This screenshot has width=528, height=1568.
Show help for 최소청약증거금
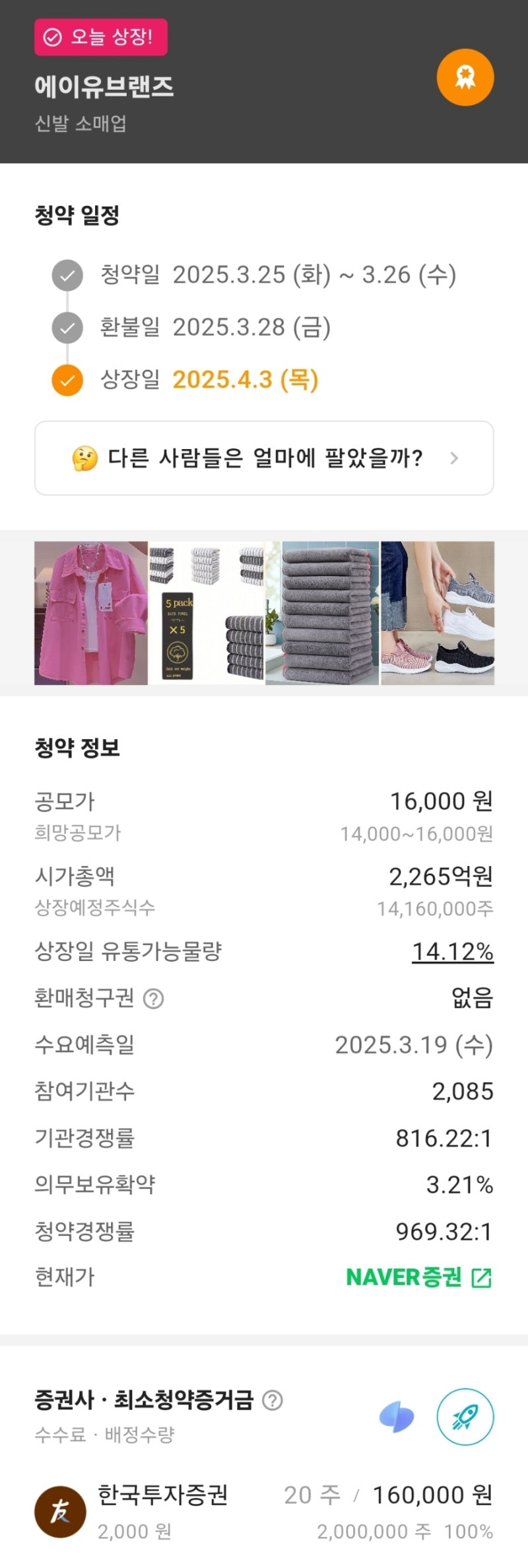[x=273, y=1400]
